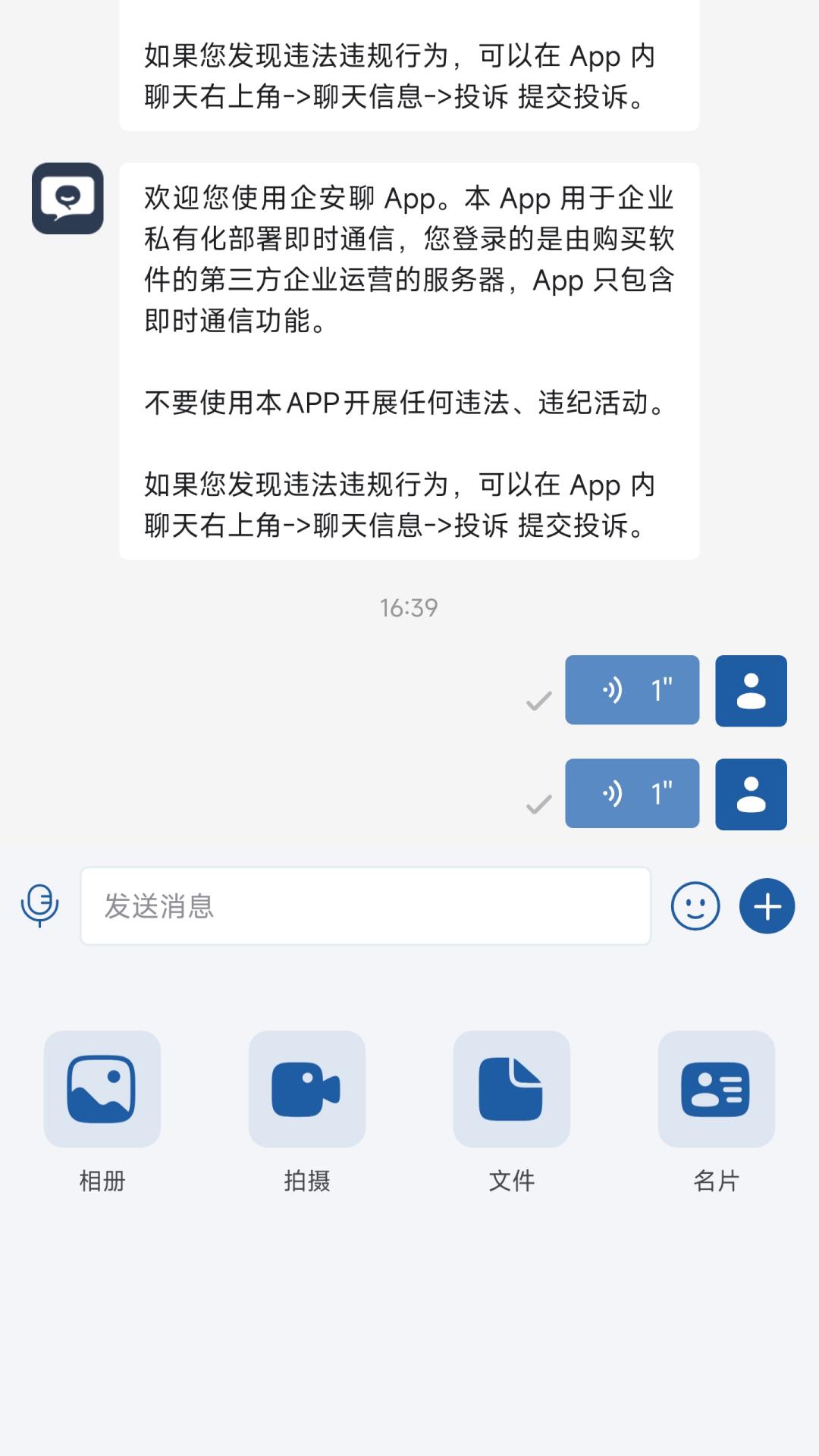Open your own profile avatar next to first voice message

(x=751, y=692)
